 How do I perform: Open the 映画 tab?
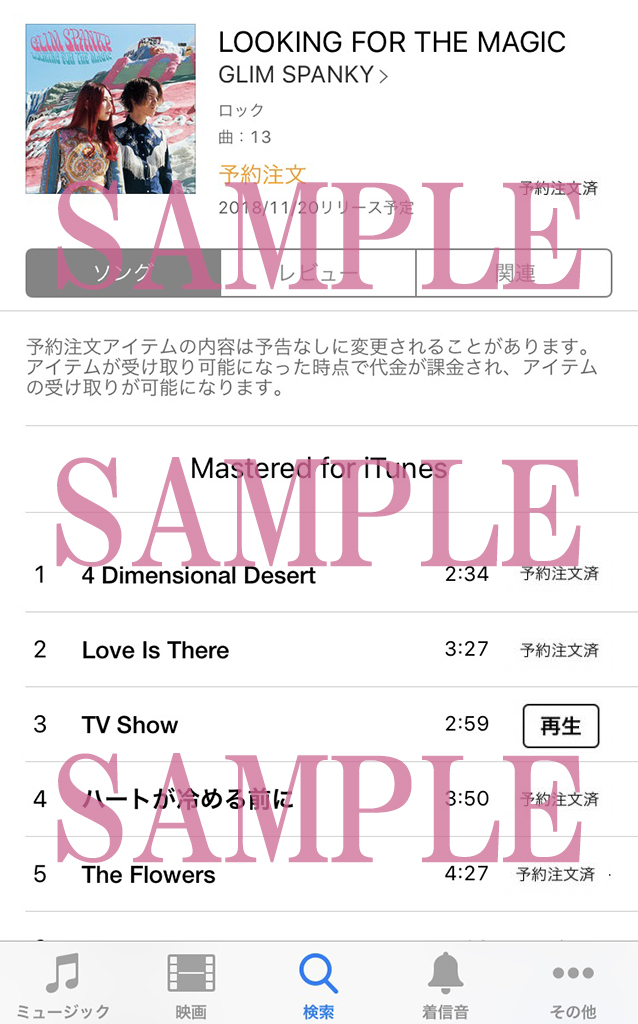191,984
